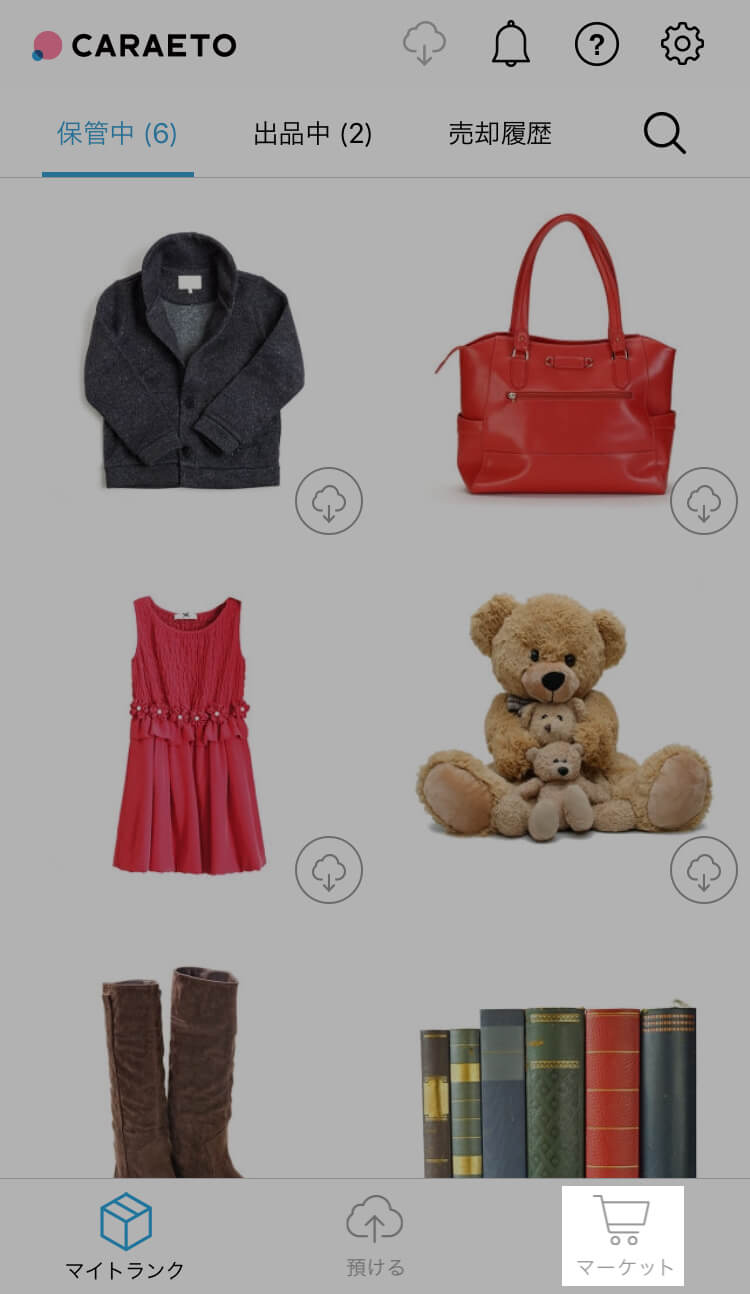
Task: Go to the 預ける tab
Action: tap(375, 1236)
